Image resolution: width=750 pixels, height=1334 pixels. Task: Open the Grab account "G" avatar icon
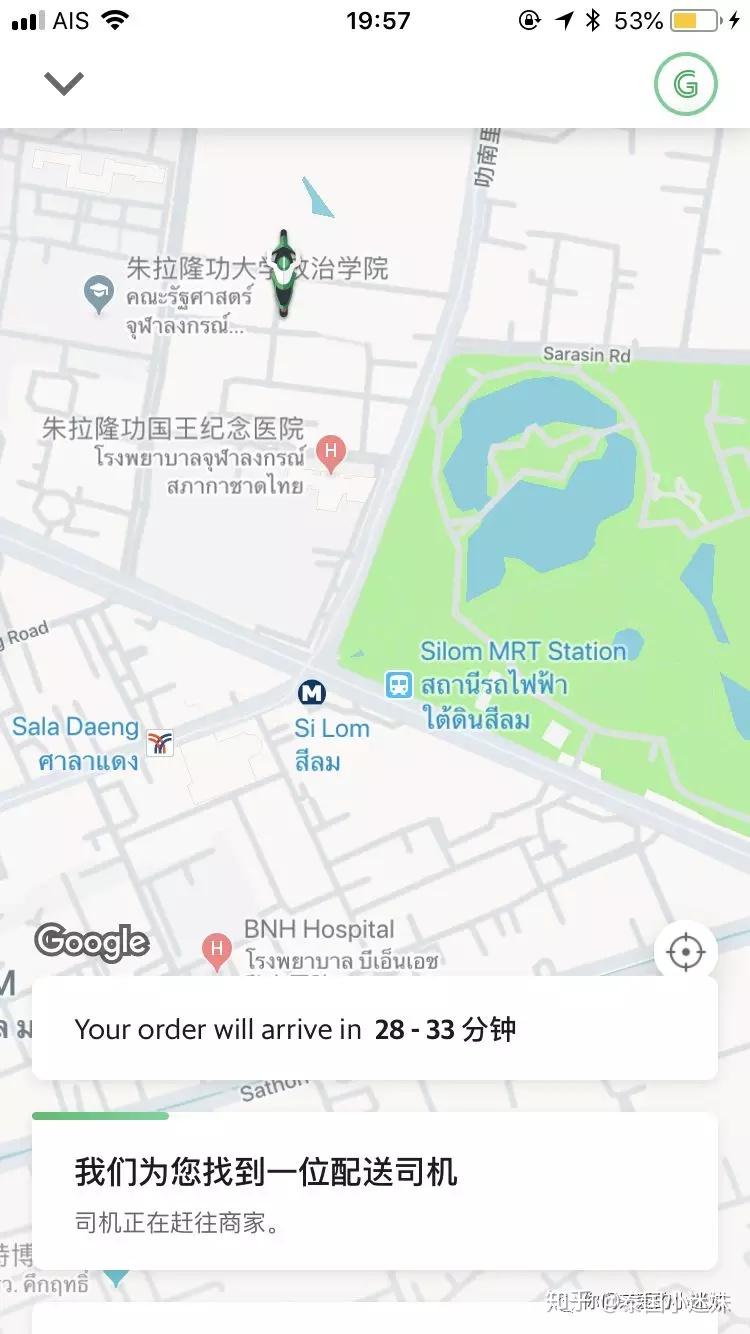click(x=685, y=84)
